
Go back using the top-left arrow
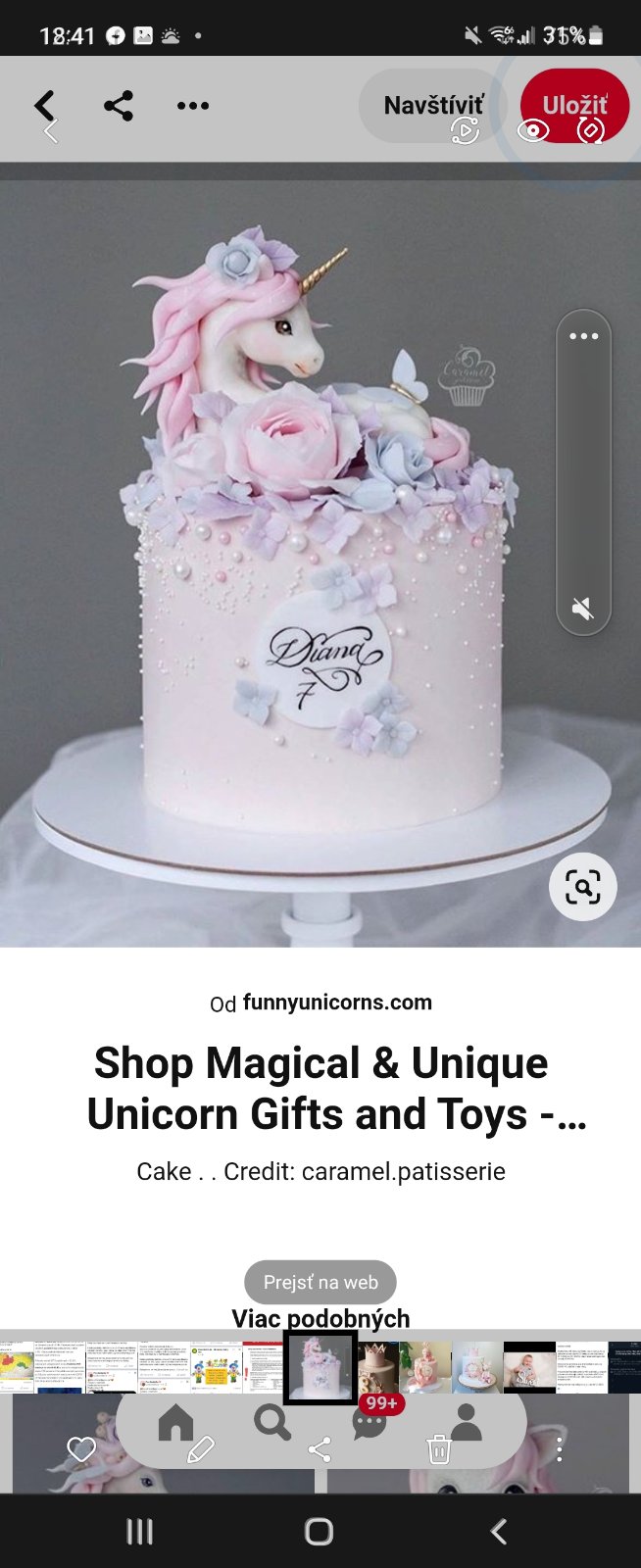coord(45,106)
